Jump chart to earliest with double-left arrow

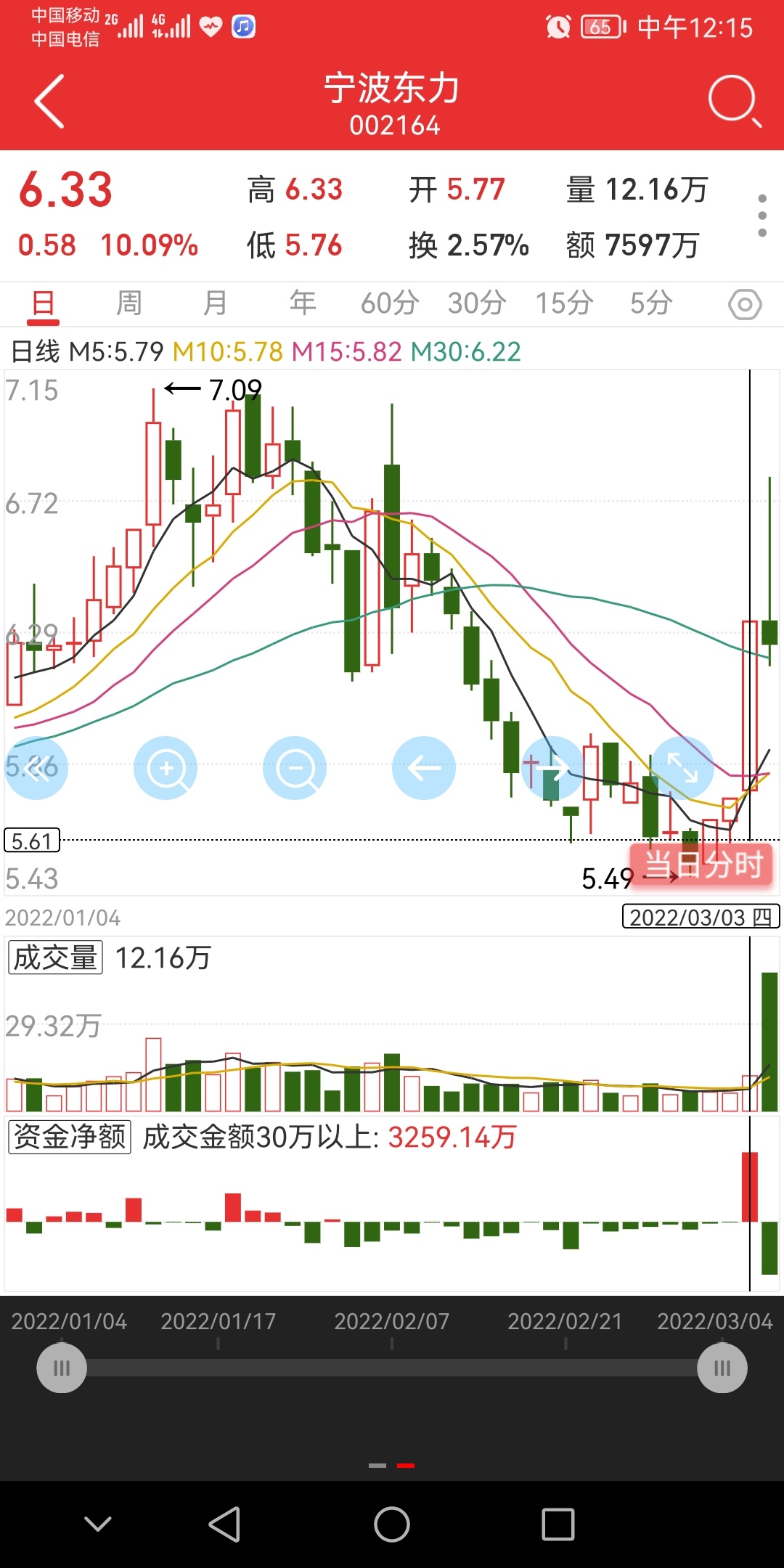pos(36,768)
